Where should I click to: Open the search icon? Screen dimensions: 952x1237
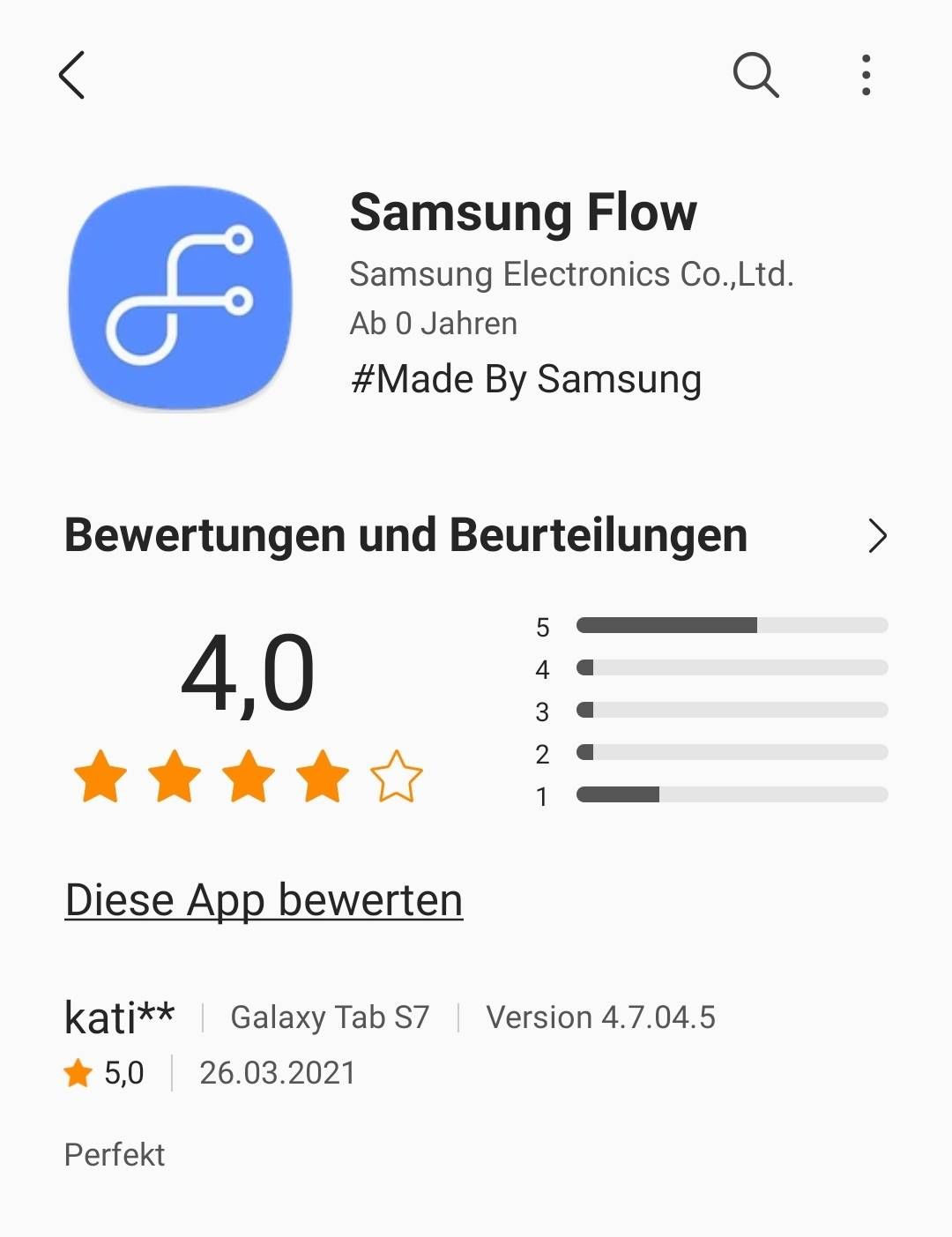click(755, 75)
